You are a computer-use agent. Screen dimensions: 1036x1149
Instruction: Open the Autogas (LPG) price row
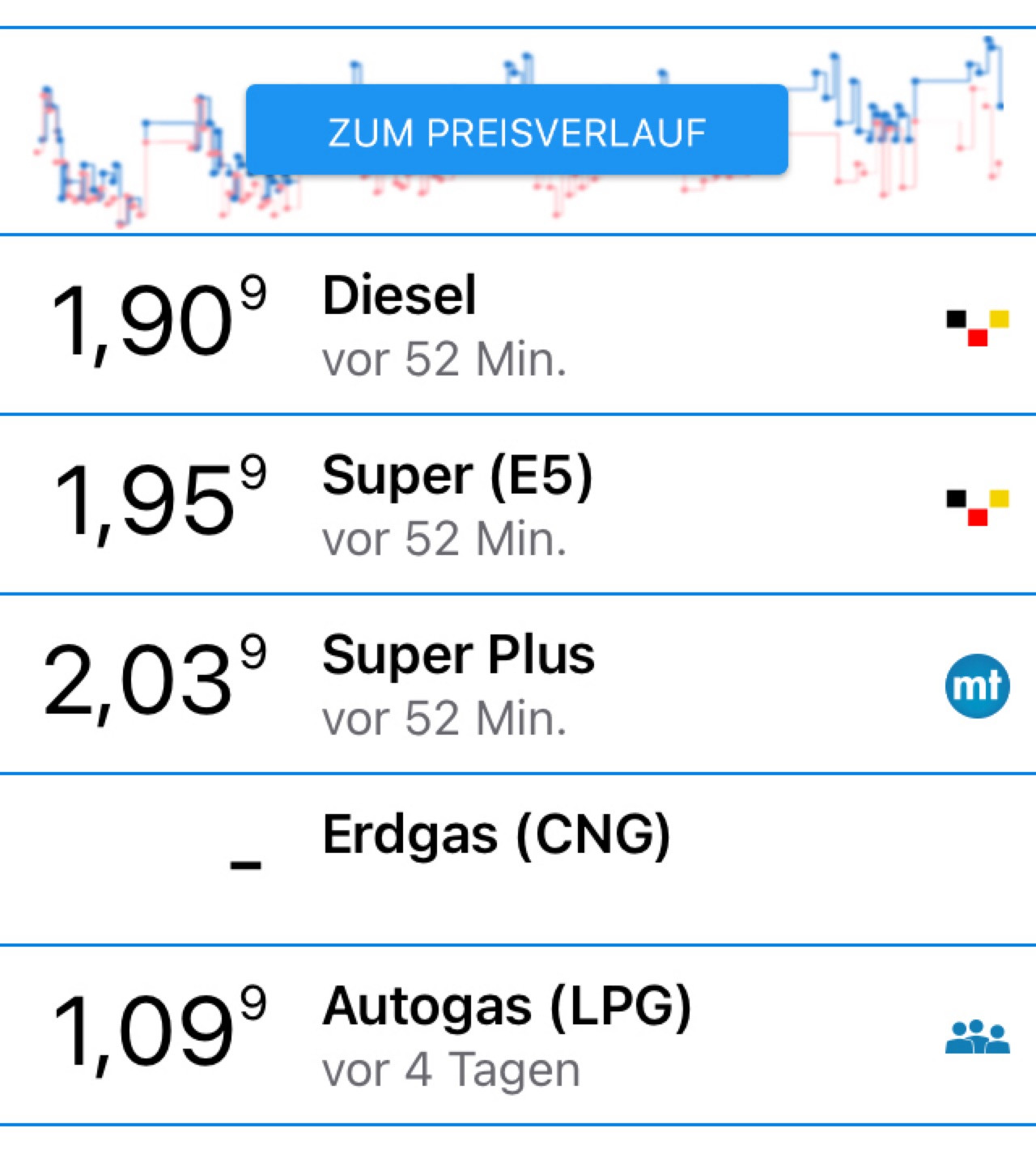[518, 1036]
